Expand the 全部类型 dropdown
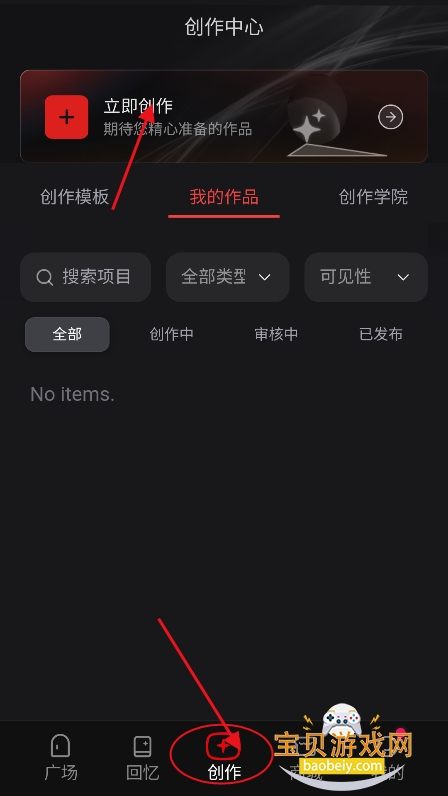Screen dimensions: 448x796 click(228, 277)
